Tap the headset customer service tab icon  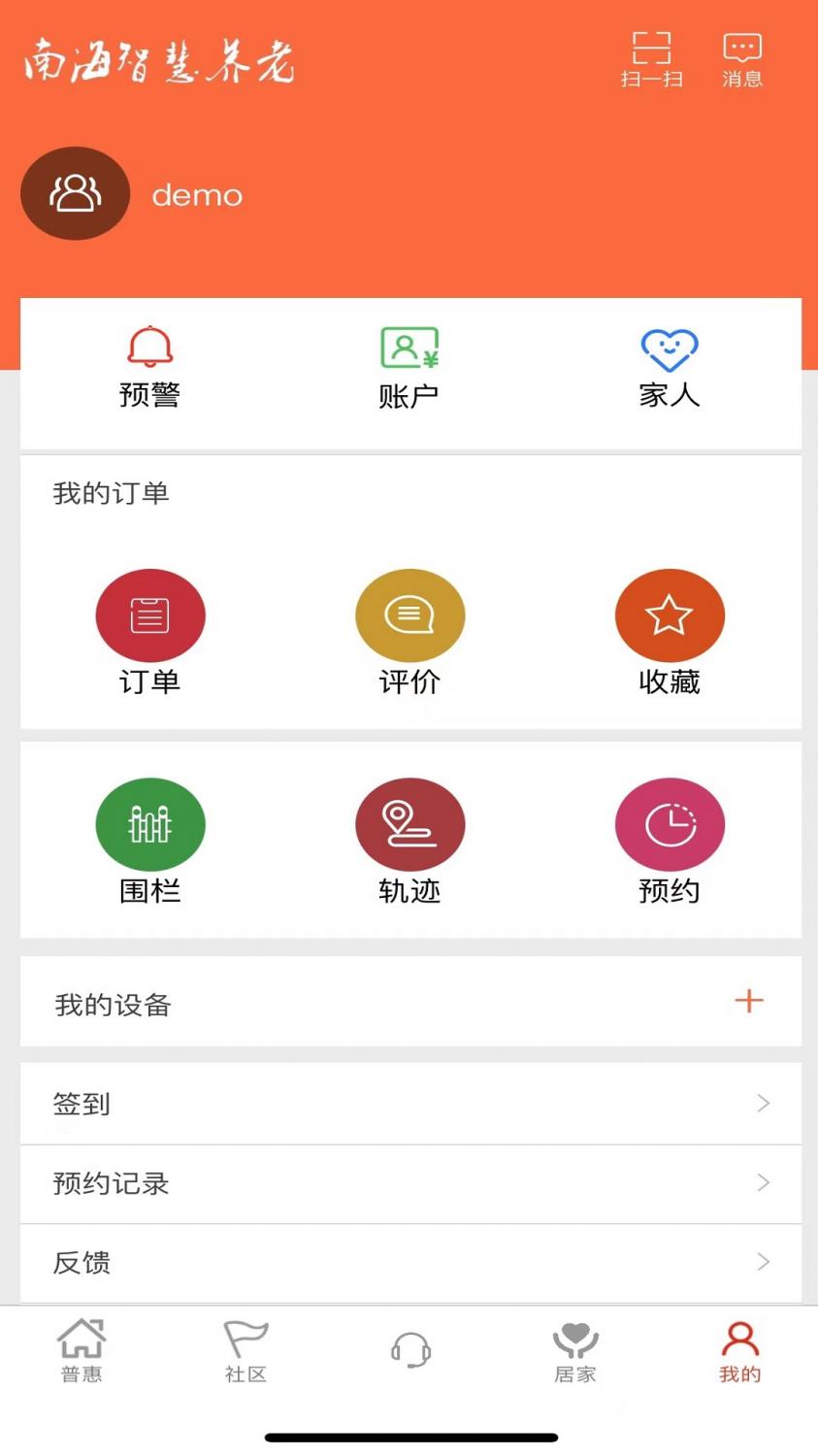pos(409,1349)
